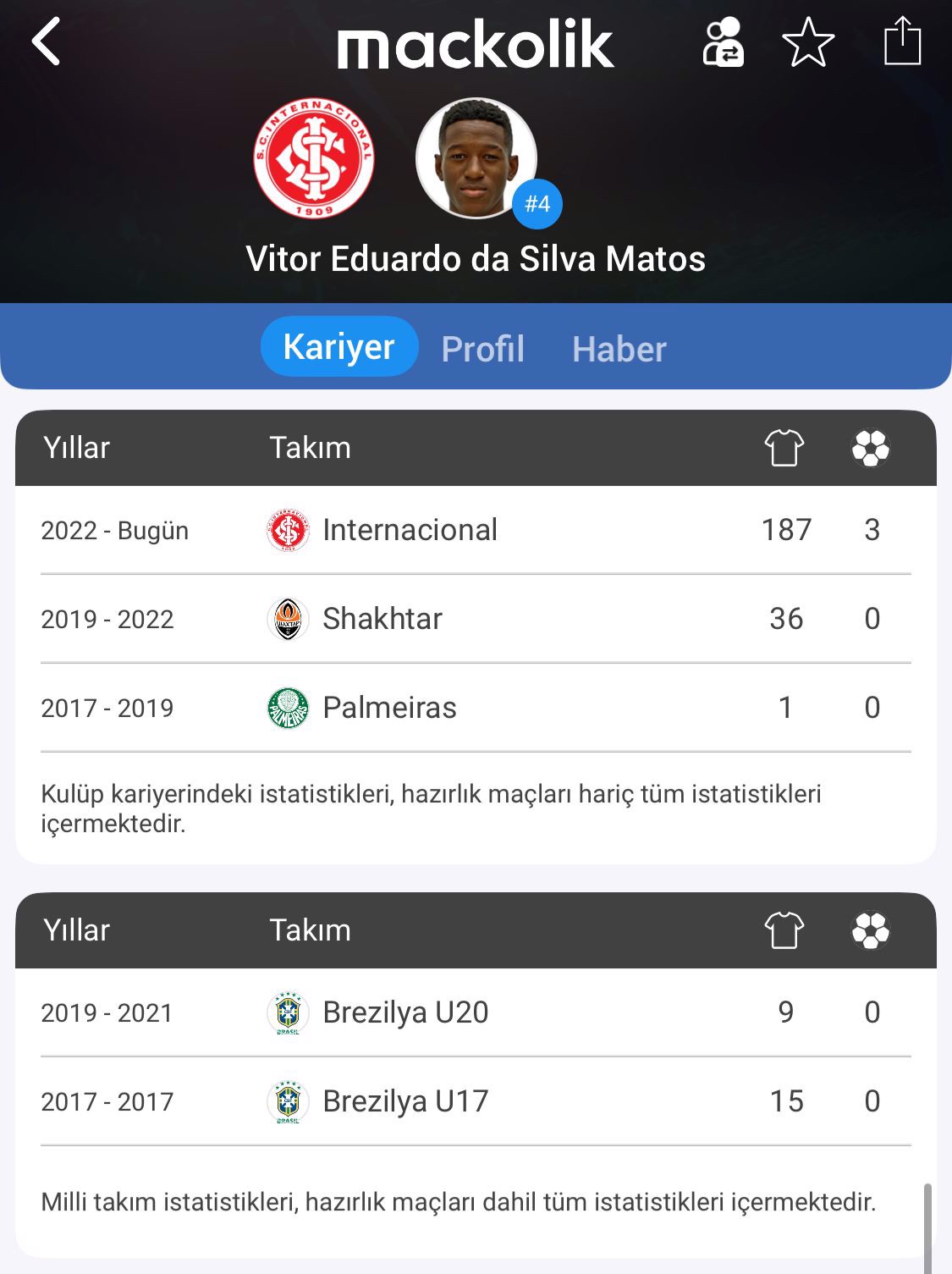
Task: Open the Palmeiras 2017 - 2019 row
Action: [x=475, y=708]
